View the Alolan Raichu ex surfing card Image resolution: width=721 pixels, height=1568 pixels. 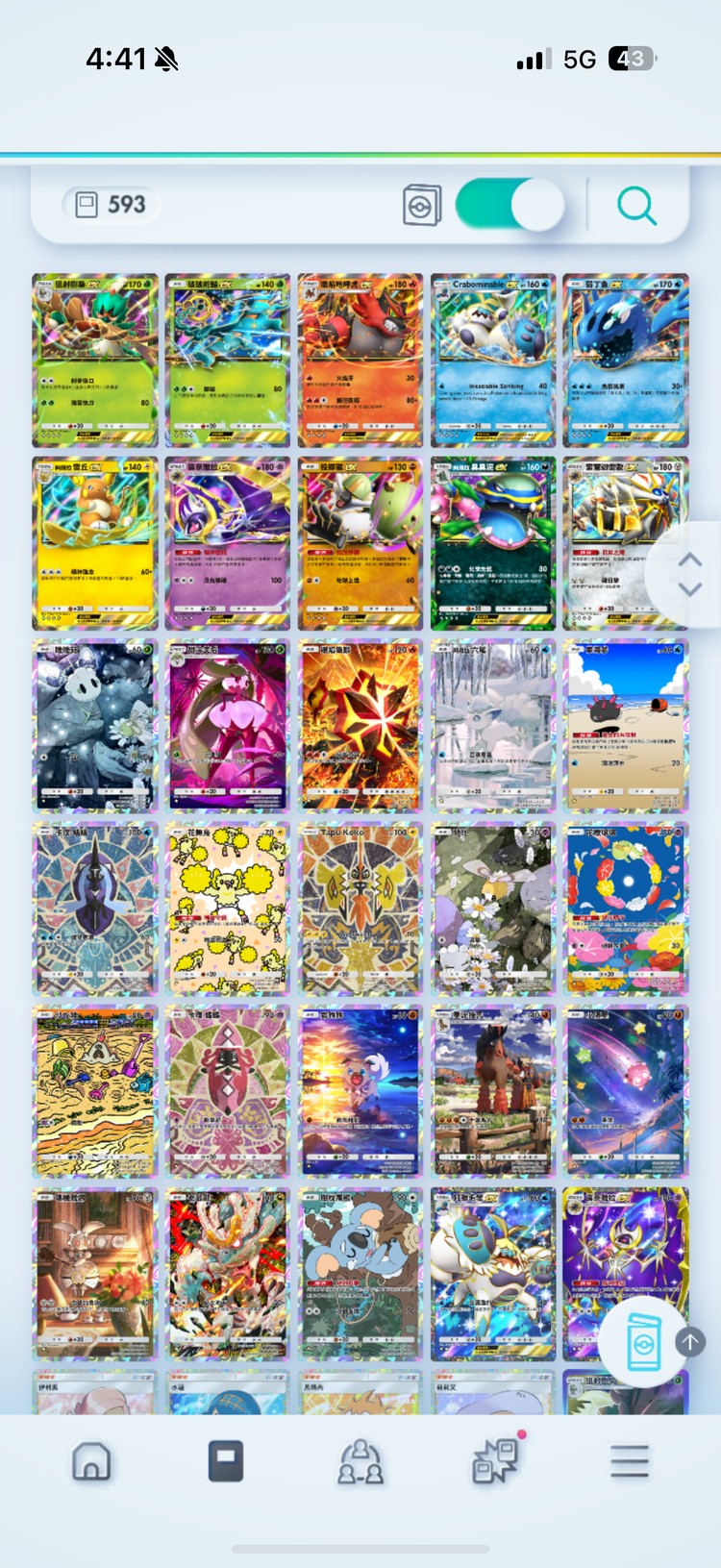click(94, 543)
